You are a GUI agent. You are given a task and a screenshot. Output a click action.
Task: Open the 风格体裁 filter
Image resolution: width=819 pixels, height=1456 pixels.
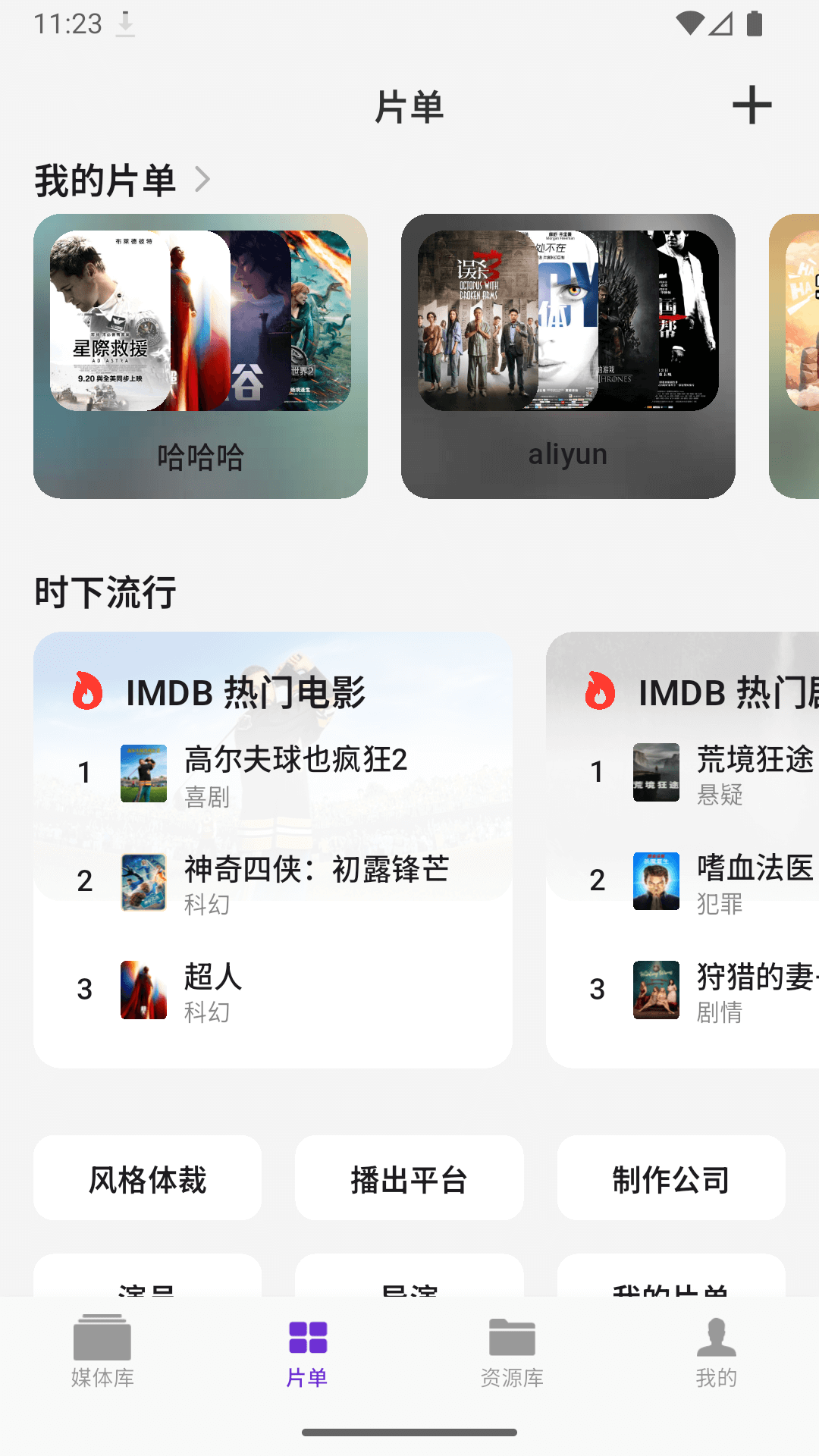[x=149, y=1178]
